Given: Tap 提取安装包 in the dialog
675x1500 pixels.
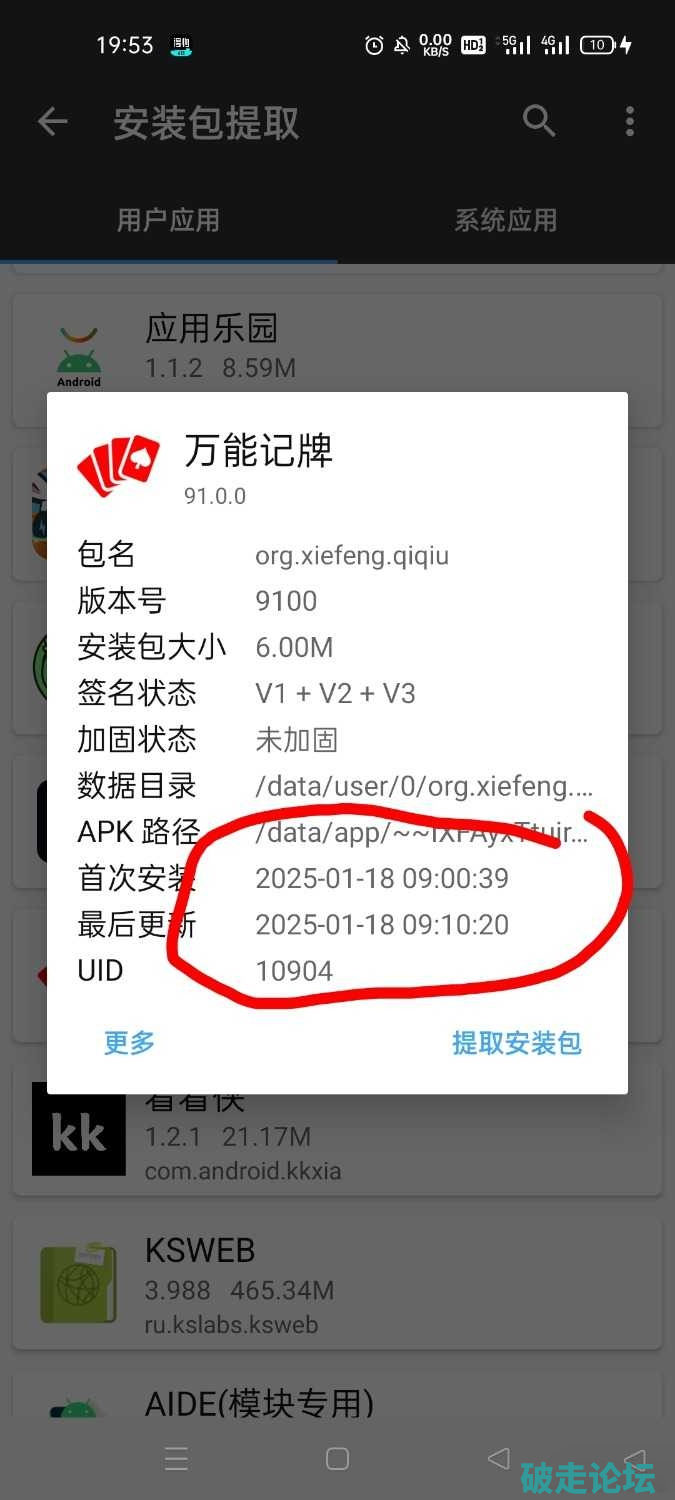Looking at the screenshot, I should [x=516, y=1043].
